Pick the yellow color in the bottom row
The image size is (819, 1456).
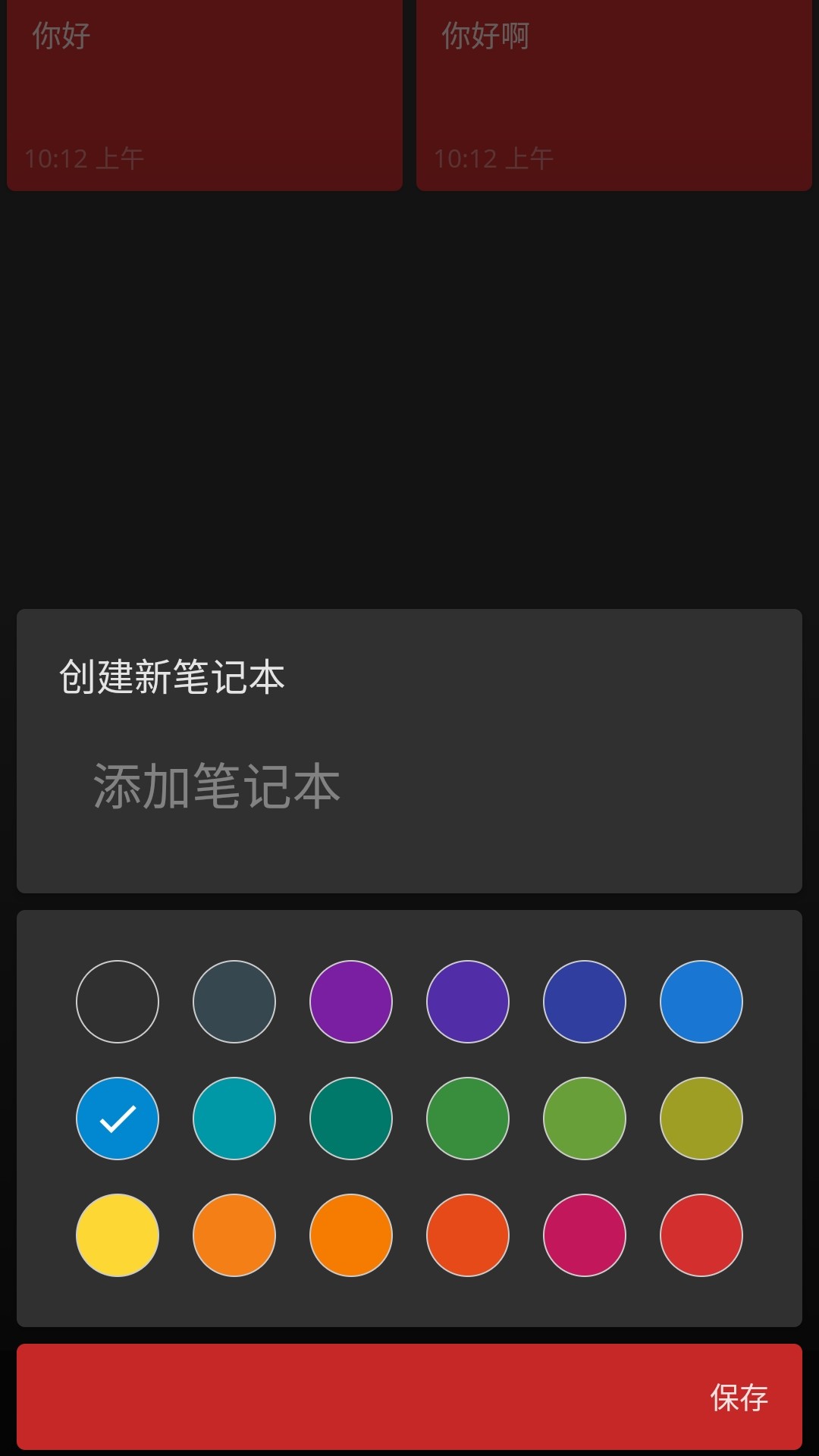(x=117, y=1235)
